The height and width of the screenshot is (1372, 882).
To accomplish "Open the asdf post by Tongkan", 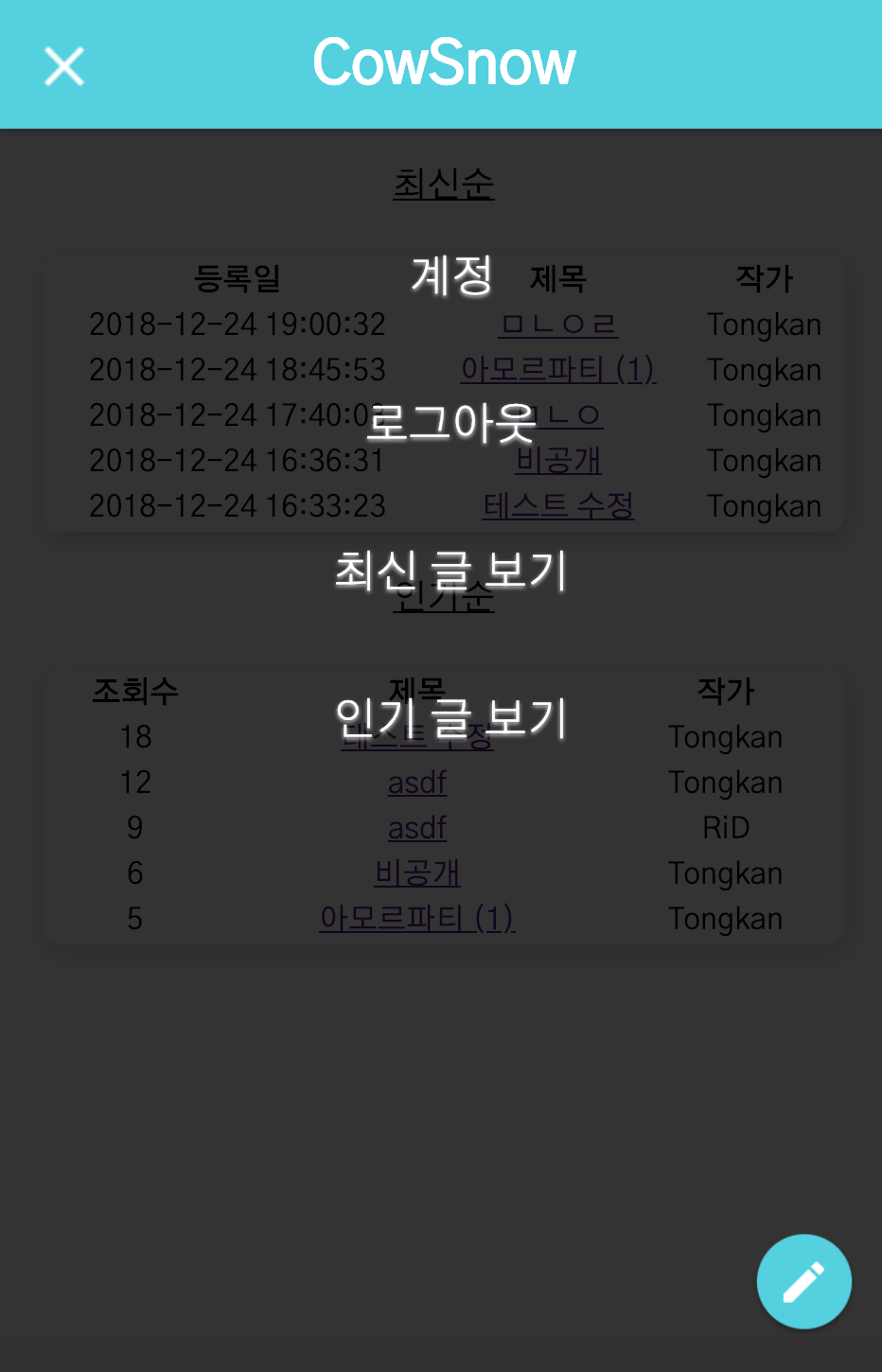I will pos(416,782).
